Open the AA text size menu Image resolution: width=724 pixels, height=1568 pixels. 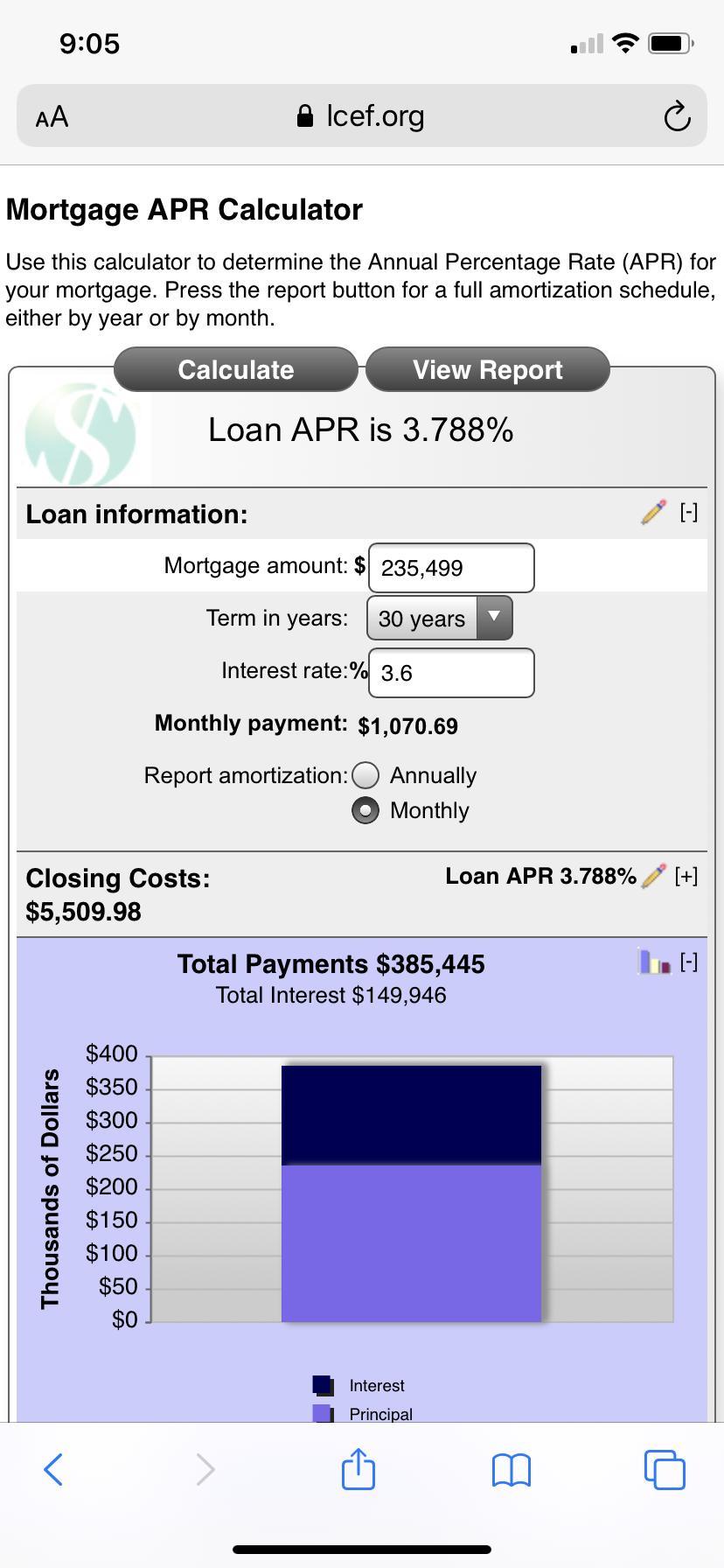52,116
